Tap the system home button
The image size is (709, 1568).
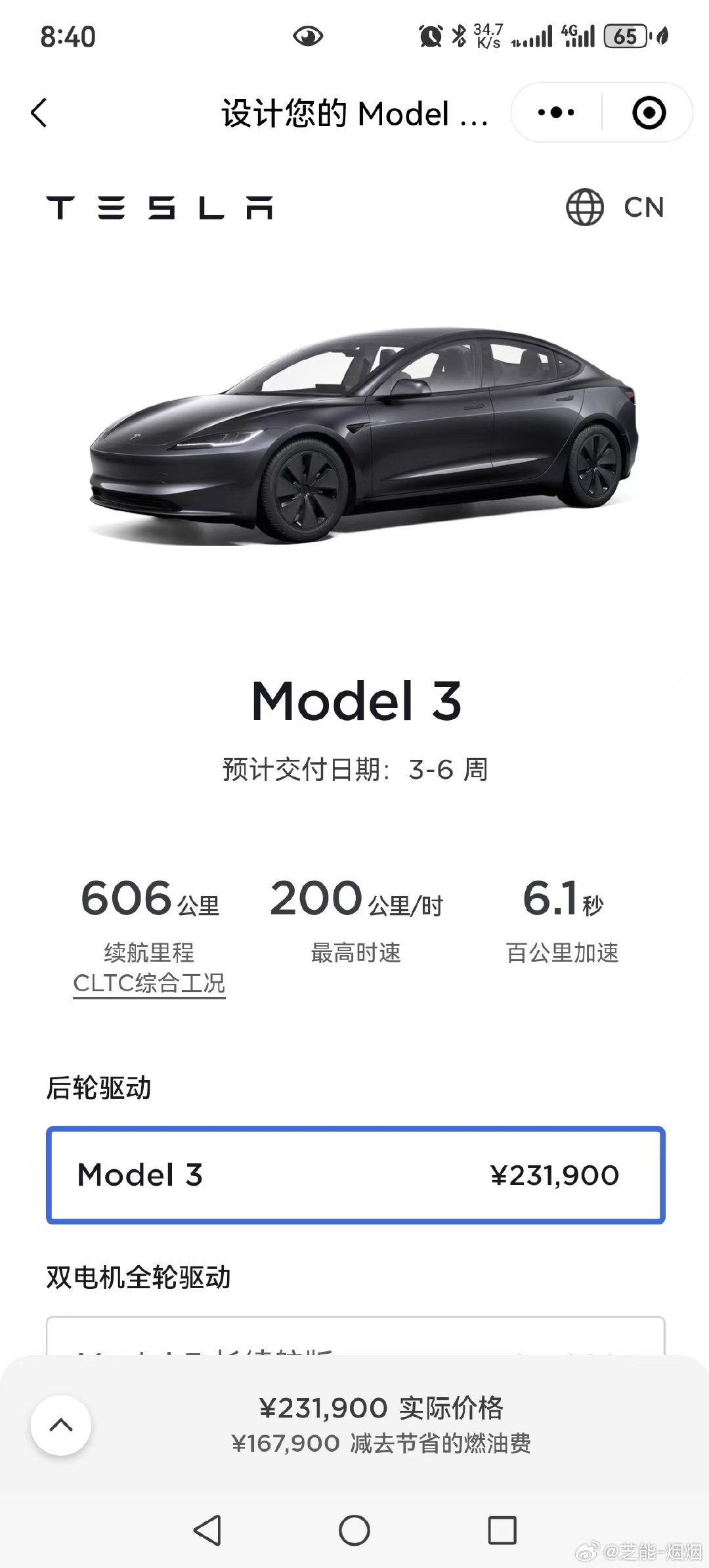tap(354, 1530)
